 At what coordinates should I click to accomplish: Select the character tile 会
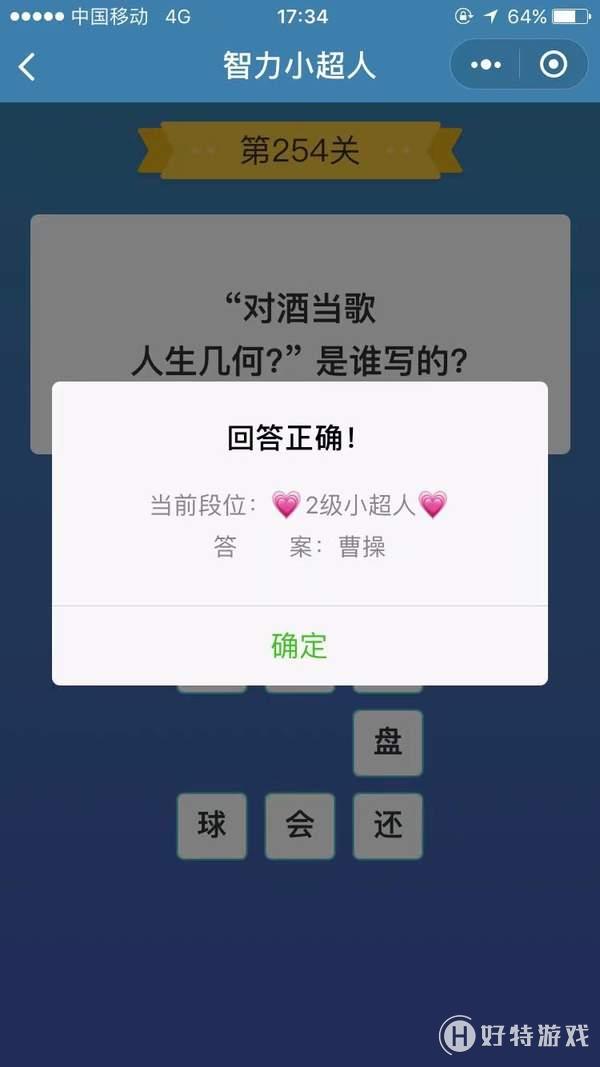pyautogui.click(x=300, y=826)
